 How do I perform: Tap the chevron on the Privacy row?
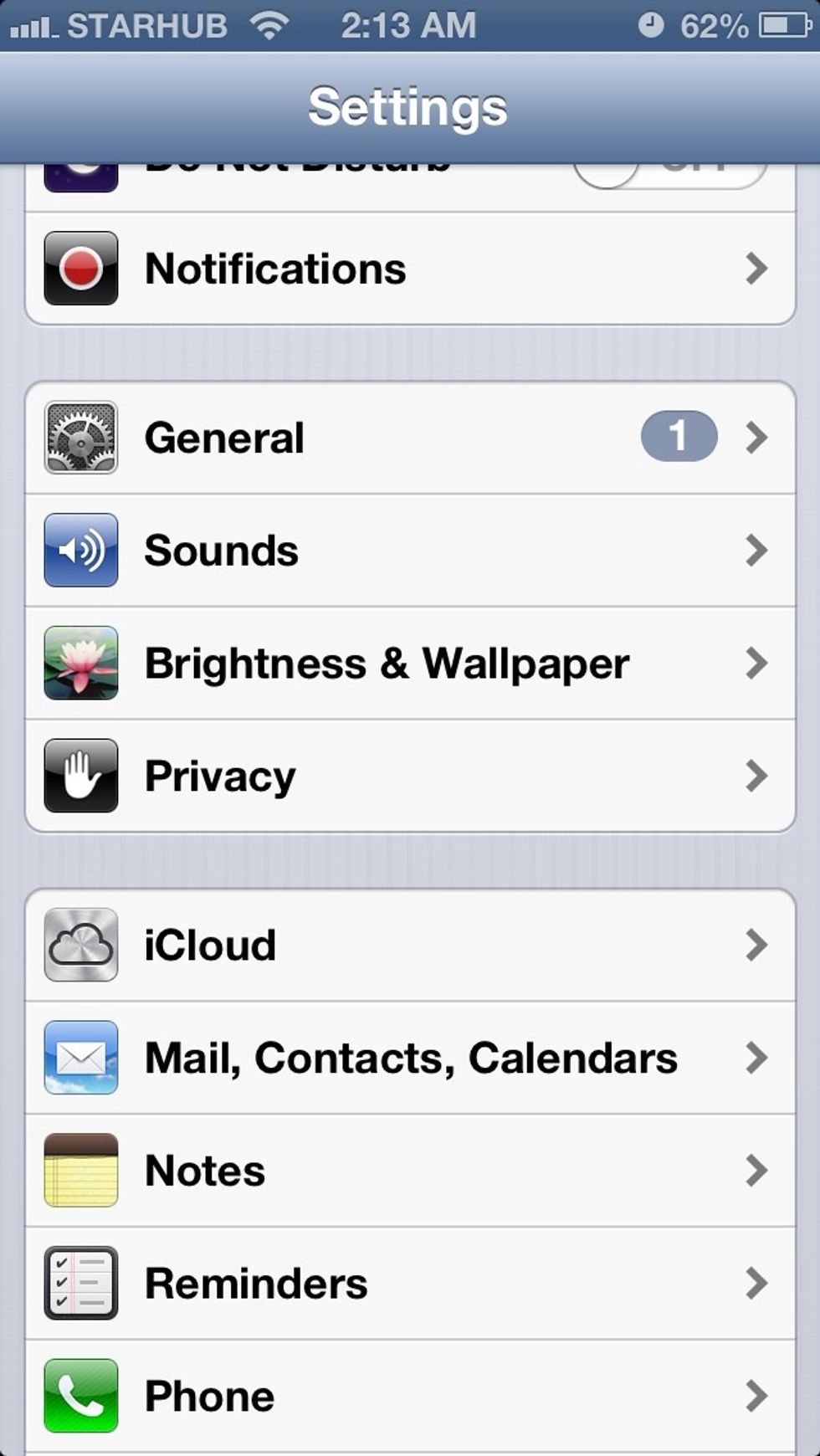tap(757, 775)
